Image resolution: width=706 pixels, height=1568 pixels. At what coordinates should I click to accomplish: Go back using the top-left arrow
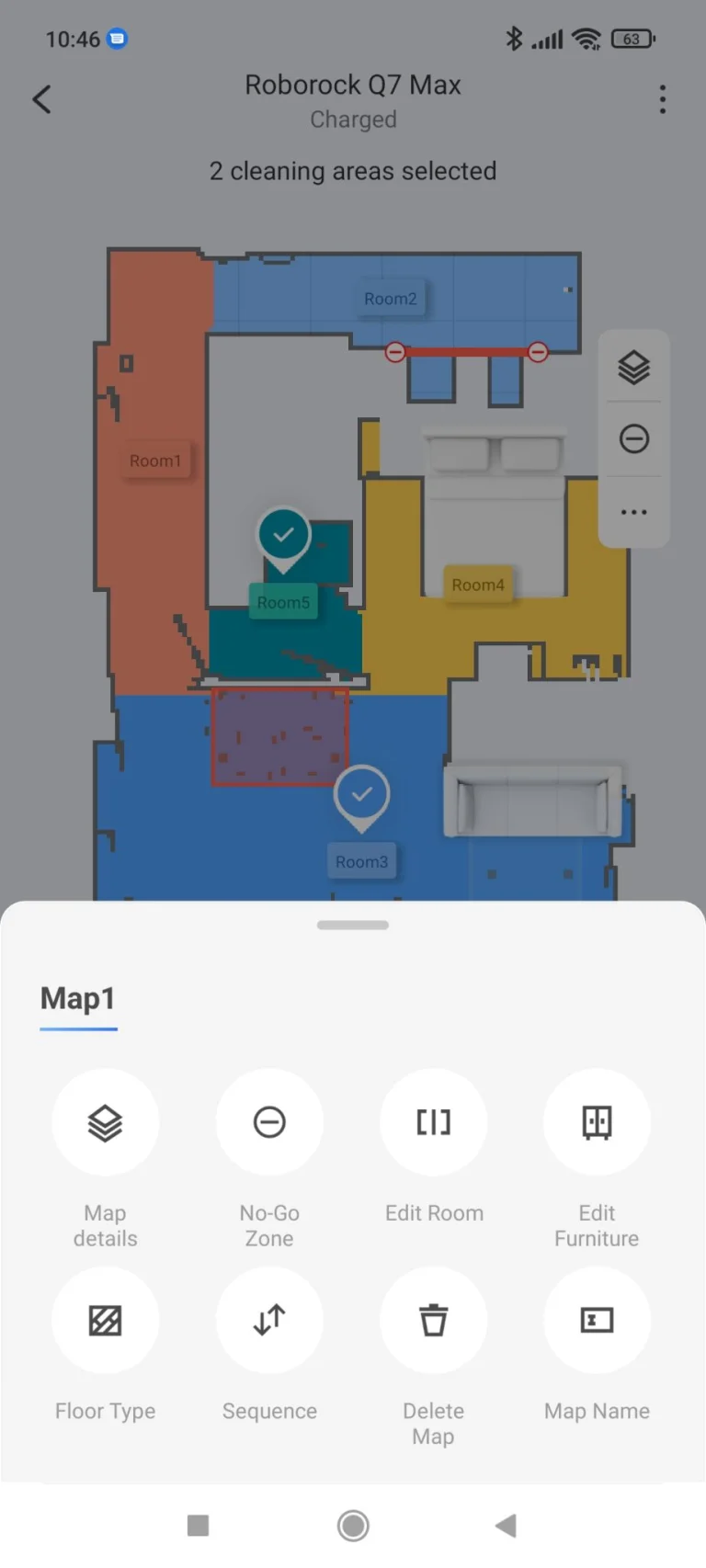pyautogui.click(x=42, y=99)
